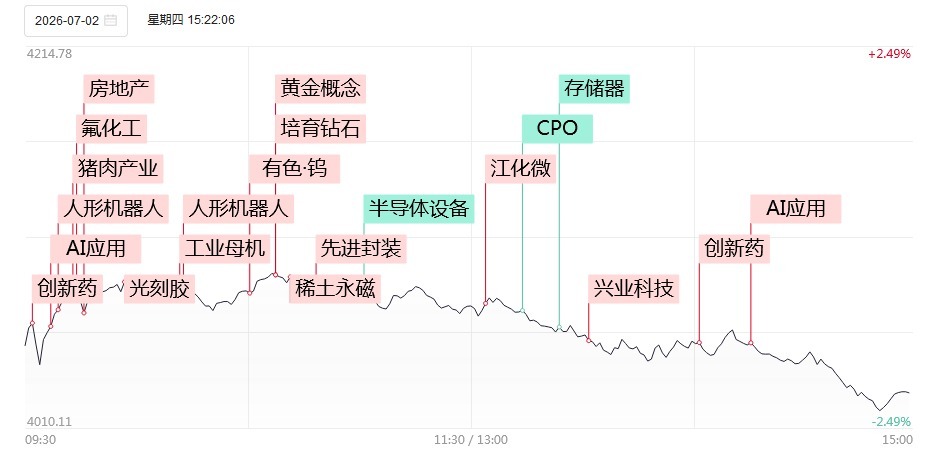The width and height of the screenshot is (938, 451).
Task: Open the 2026-07-02 date picker
Action: point(75,21)
